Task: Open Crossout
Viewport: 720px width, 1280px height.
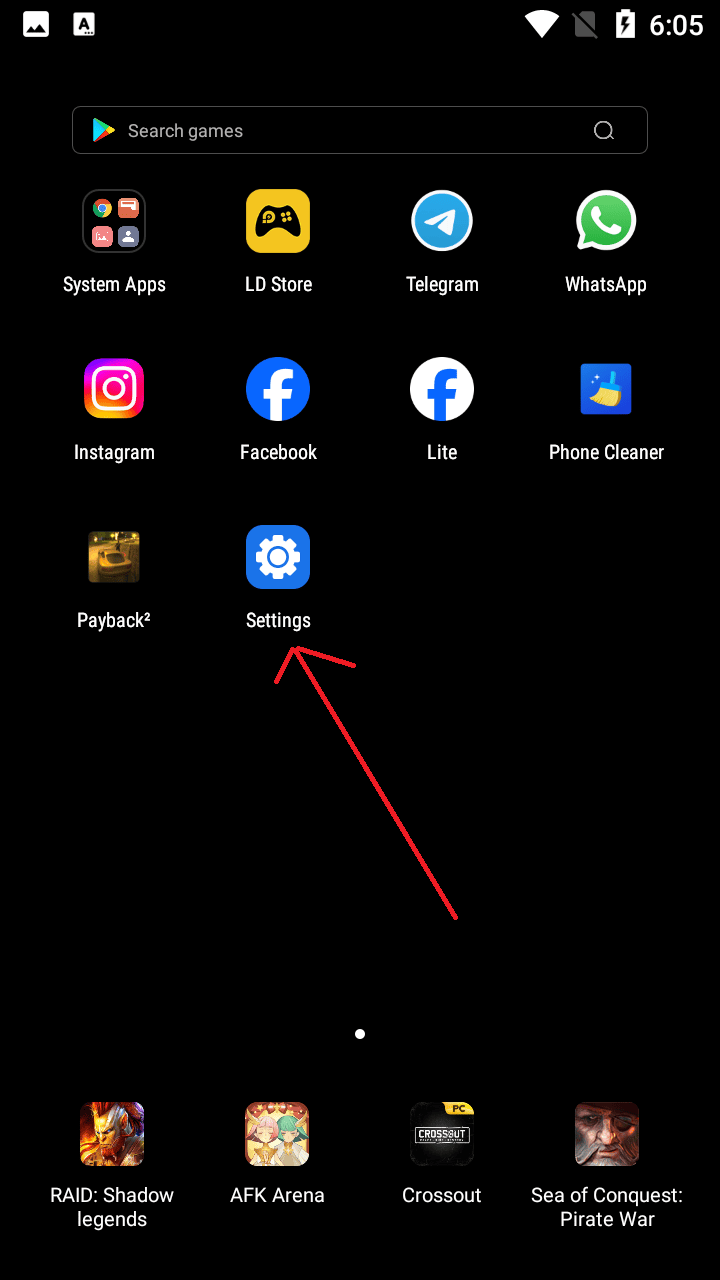Action: tap(442, 1134)
